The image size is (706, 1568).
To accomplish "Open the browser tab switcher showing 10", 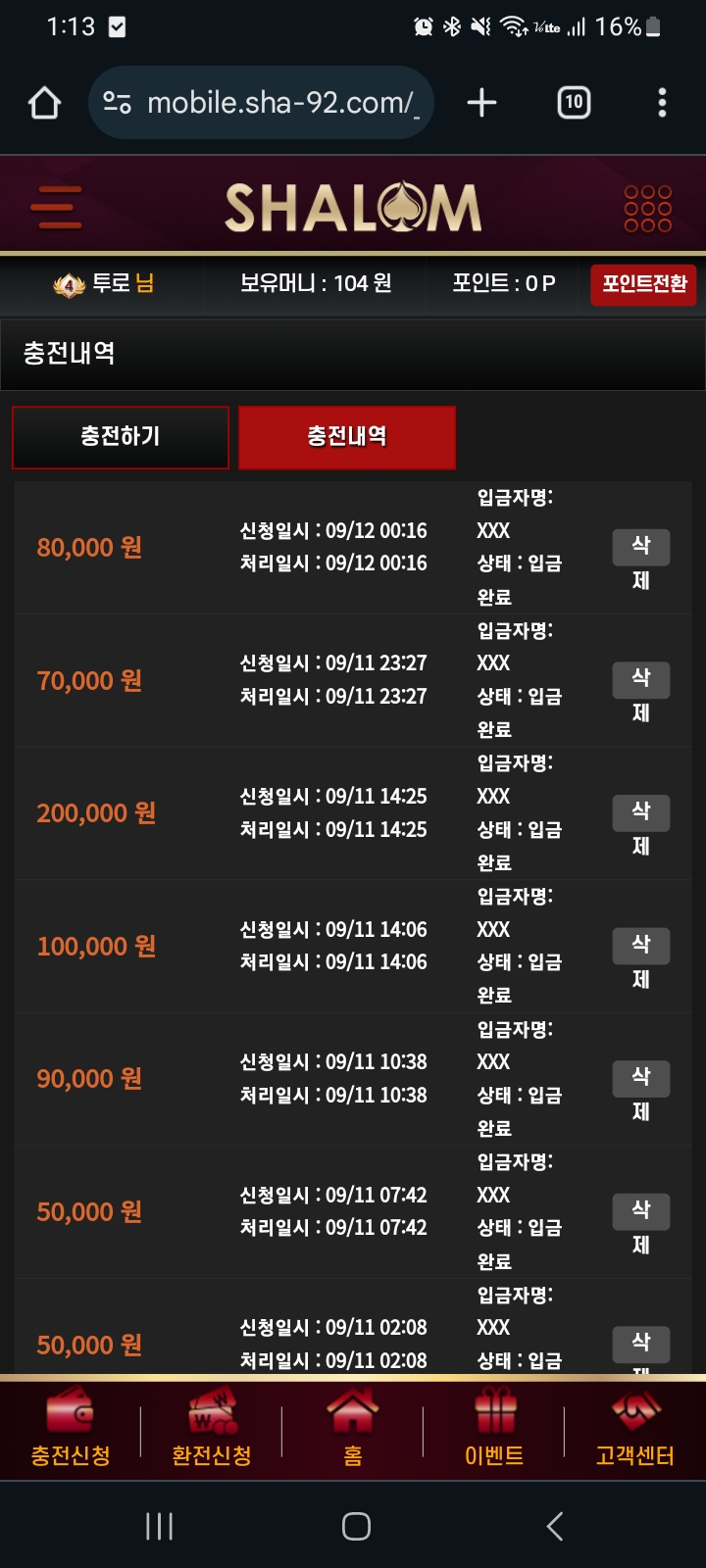I will (x=574, y=103).
